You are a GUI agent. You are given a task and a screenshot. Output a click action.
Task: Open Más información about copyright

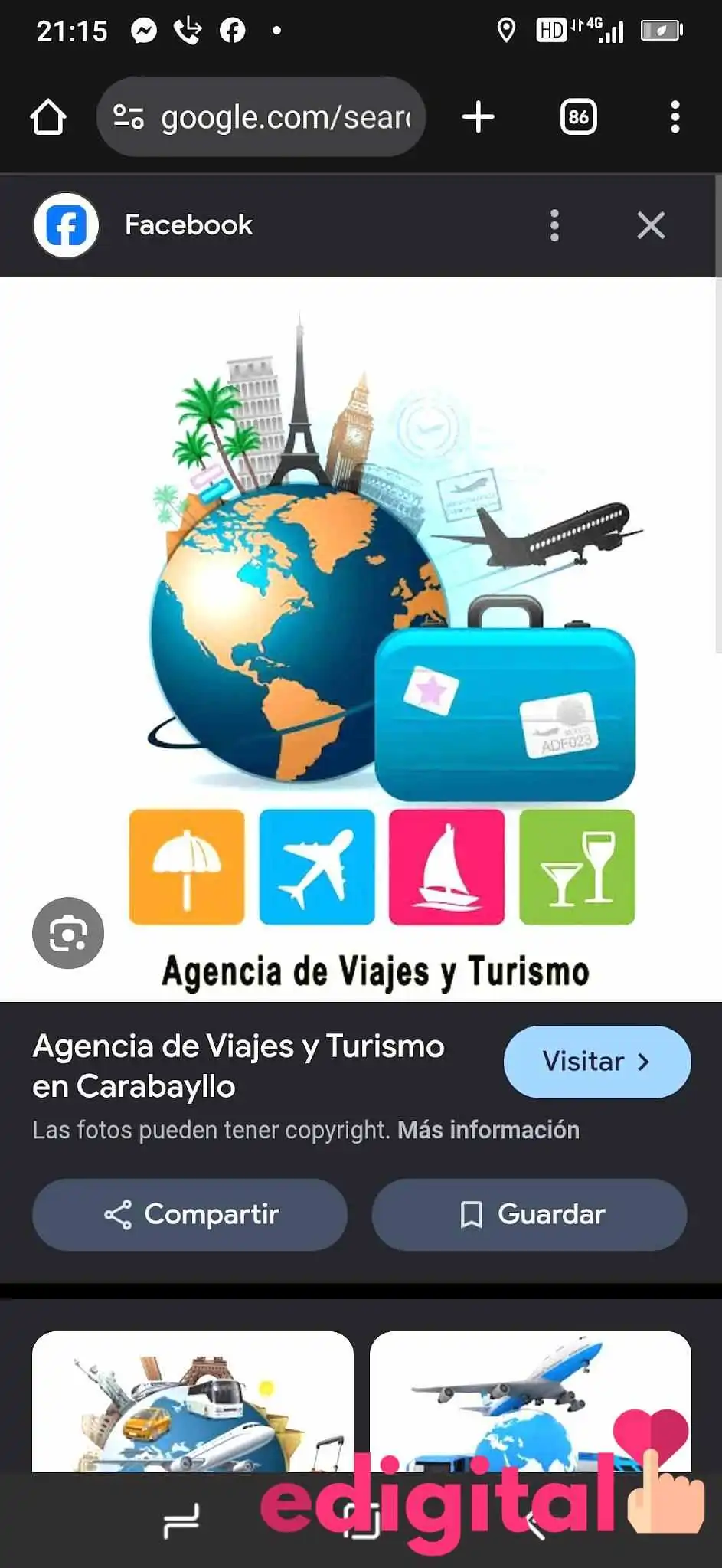(488, 1130)
